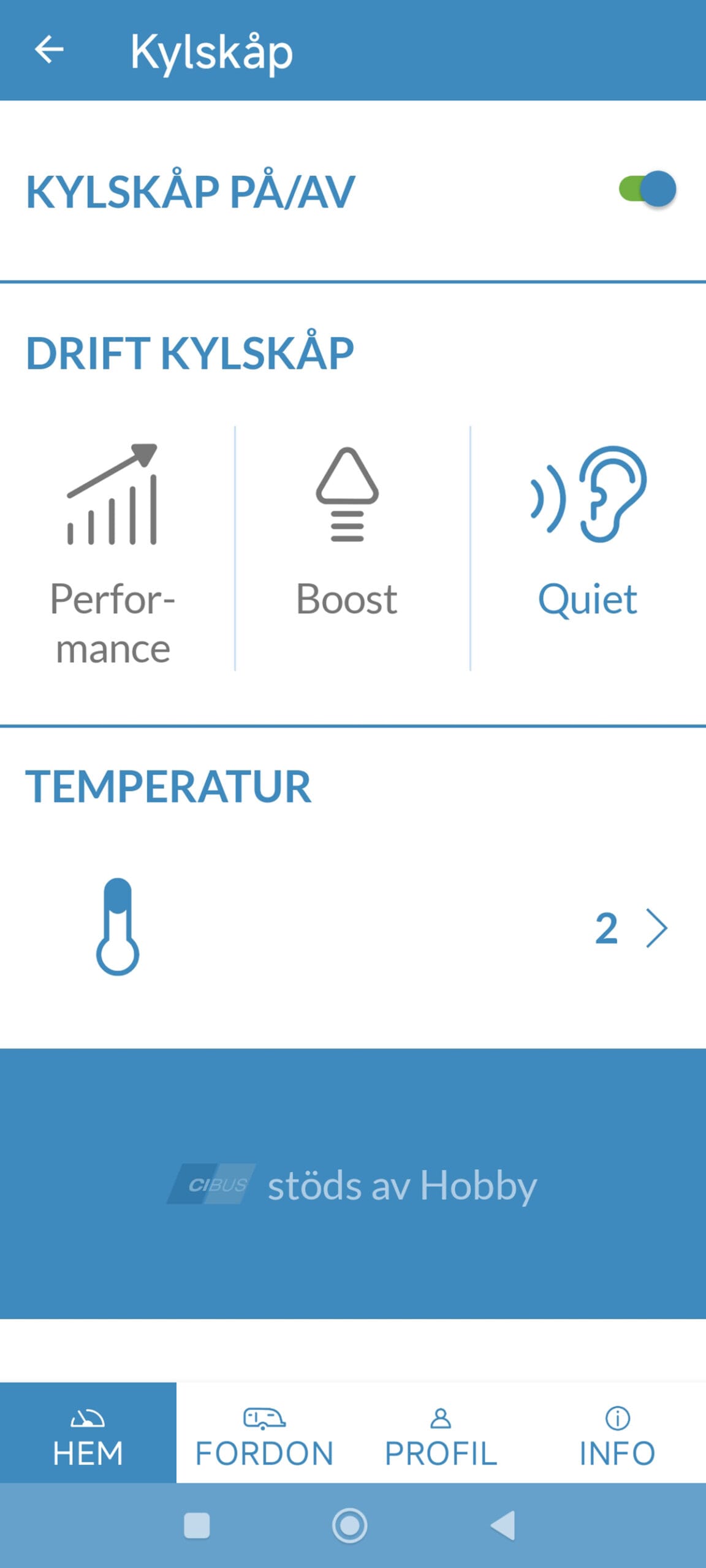Open temperature level setting chevron
The height and width of the screenshot is (1568, 706).
coord(656,929)
